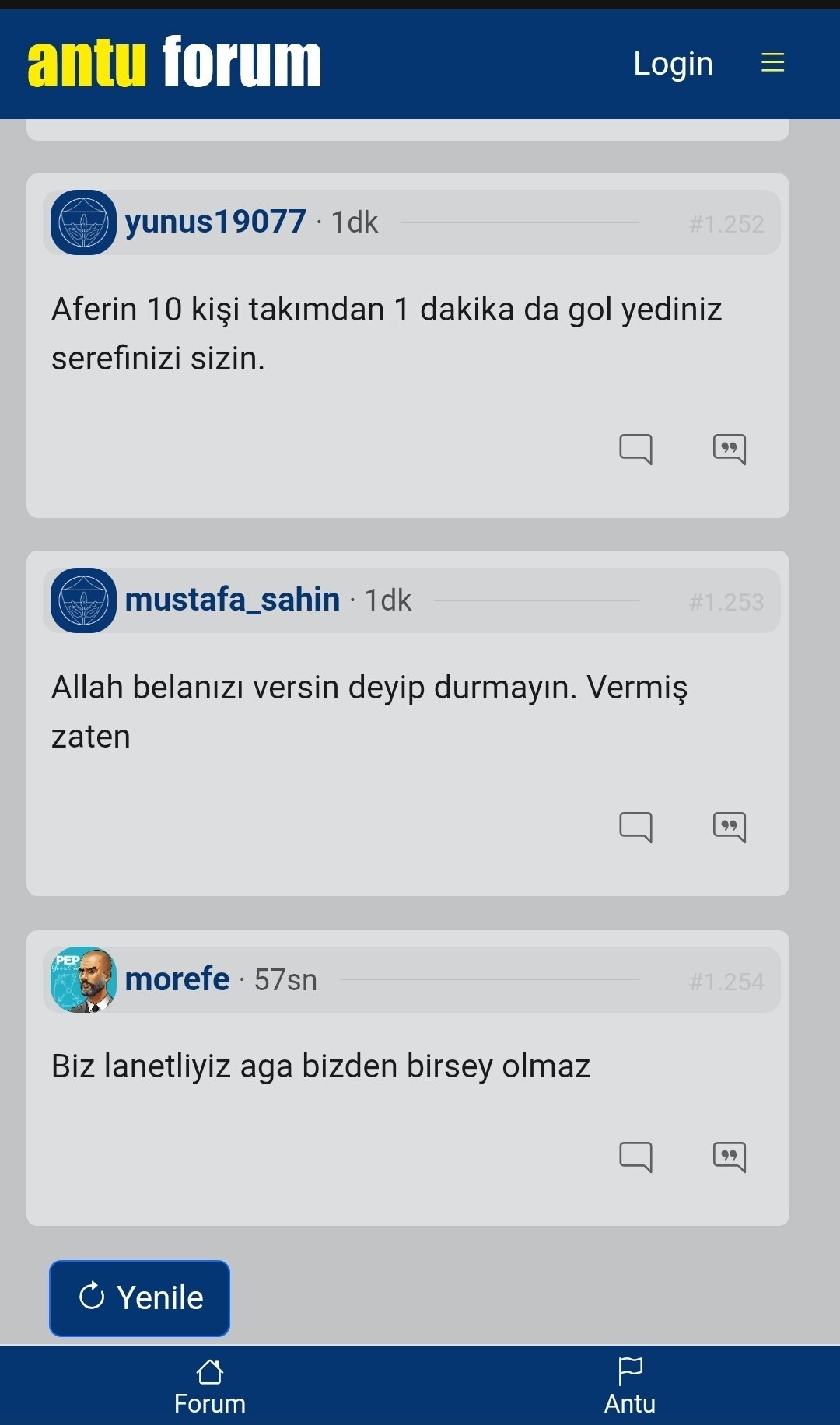Quote morefe's post

click(730, 1157)
